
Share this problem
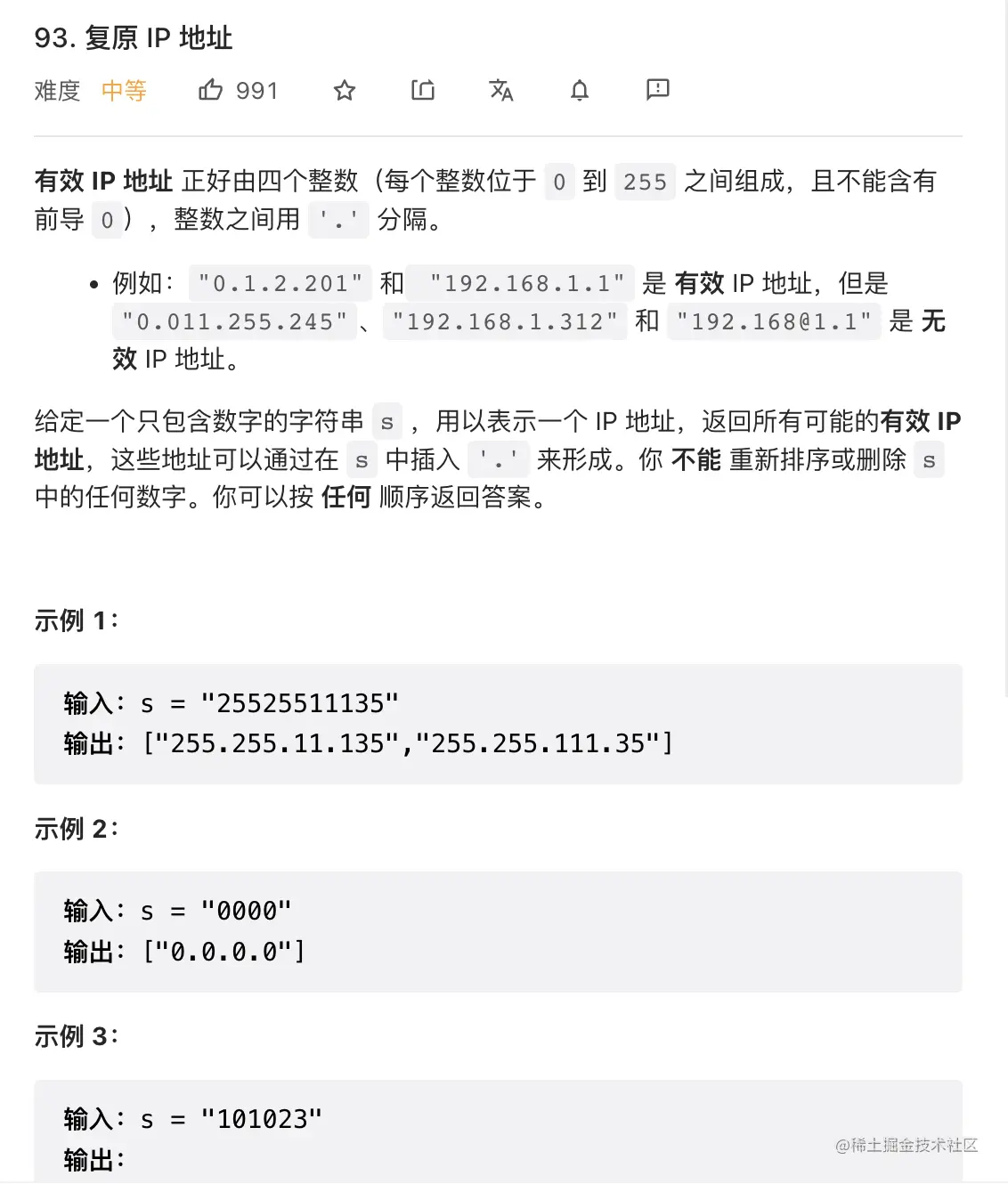point(423,90)
